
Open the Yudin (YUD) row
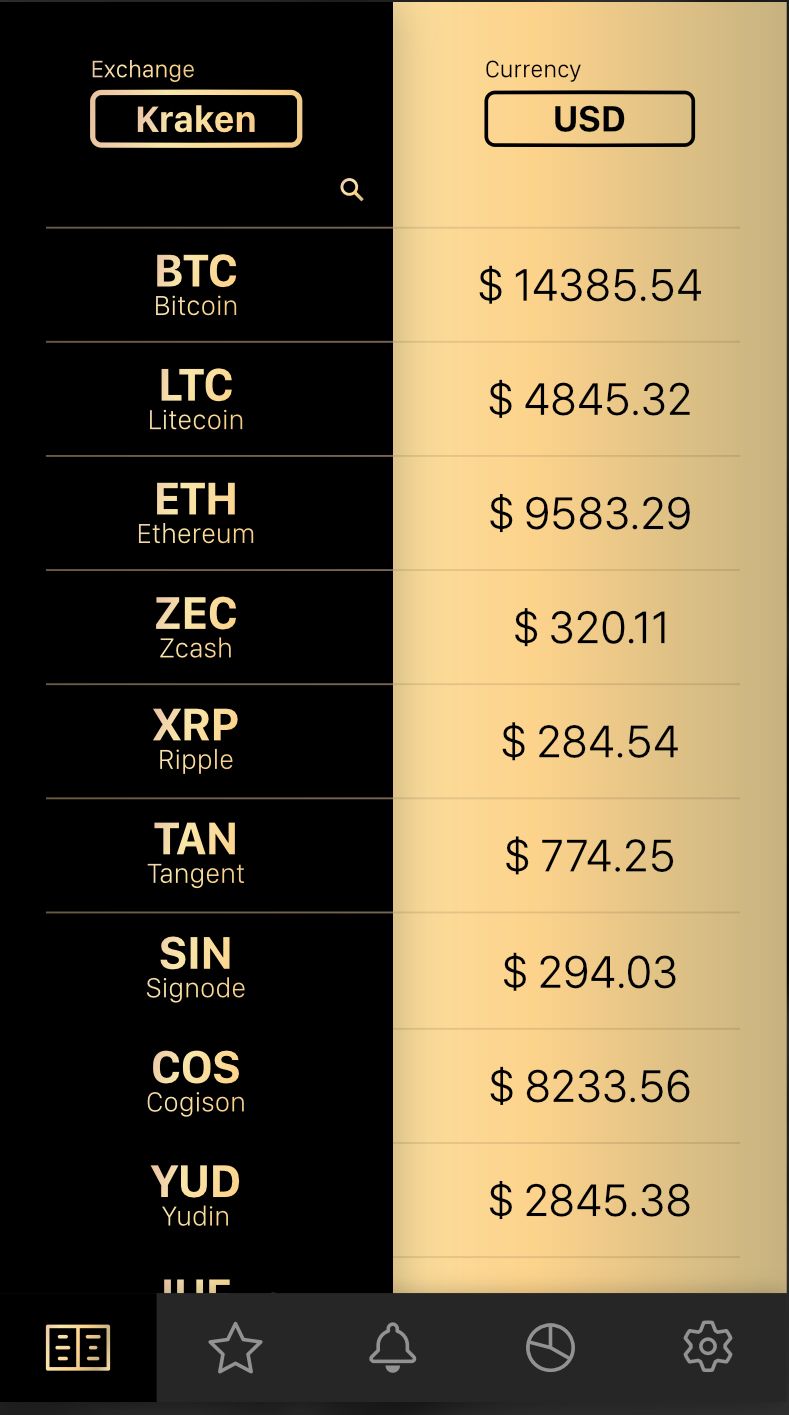196,1198
